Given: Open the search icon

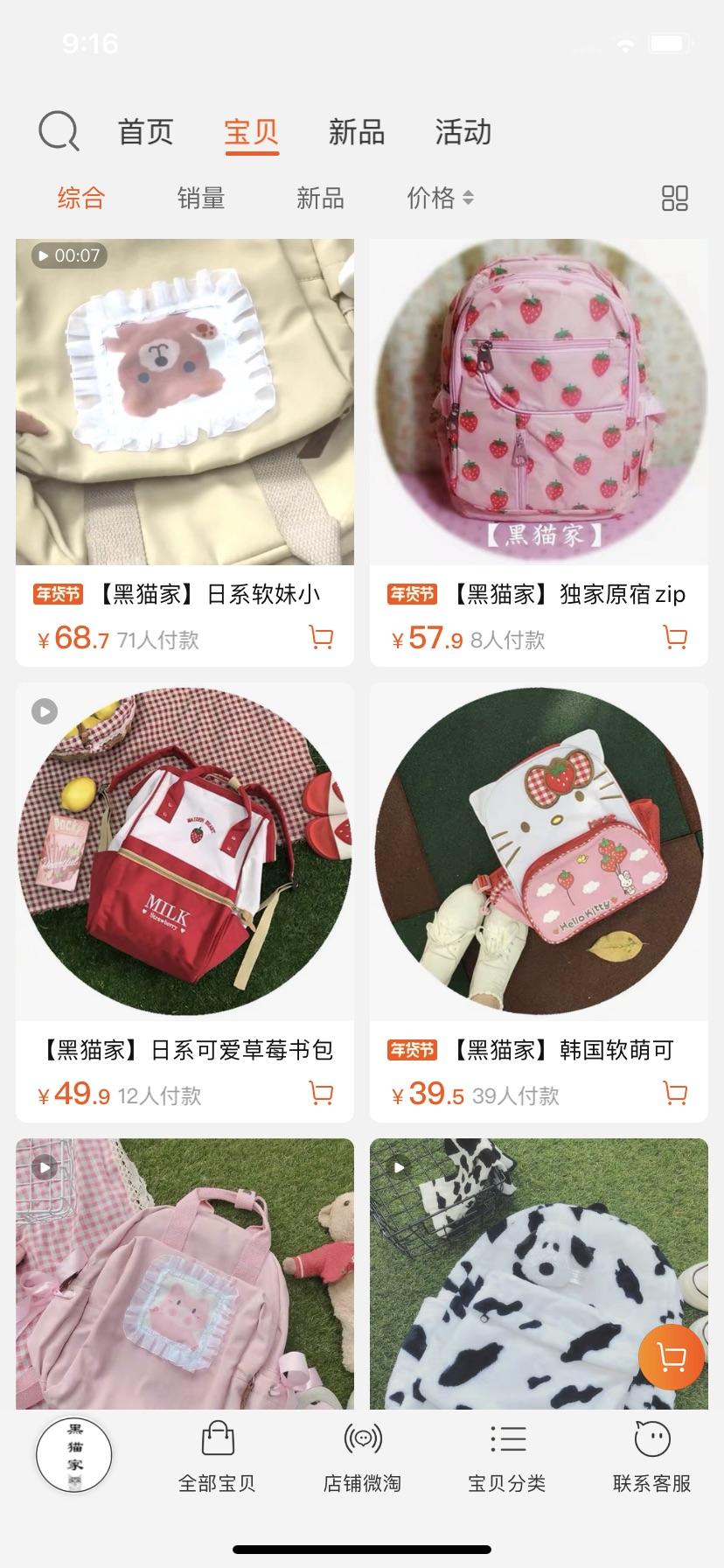Looking at the screenshot, I should (59, 132).
